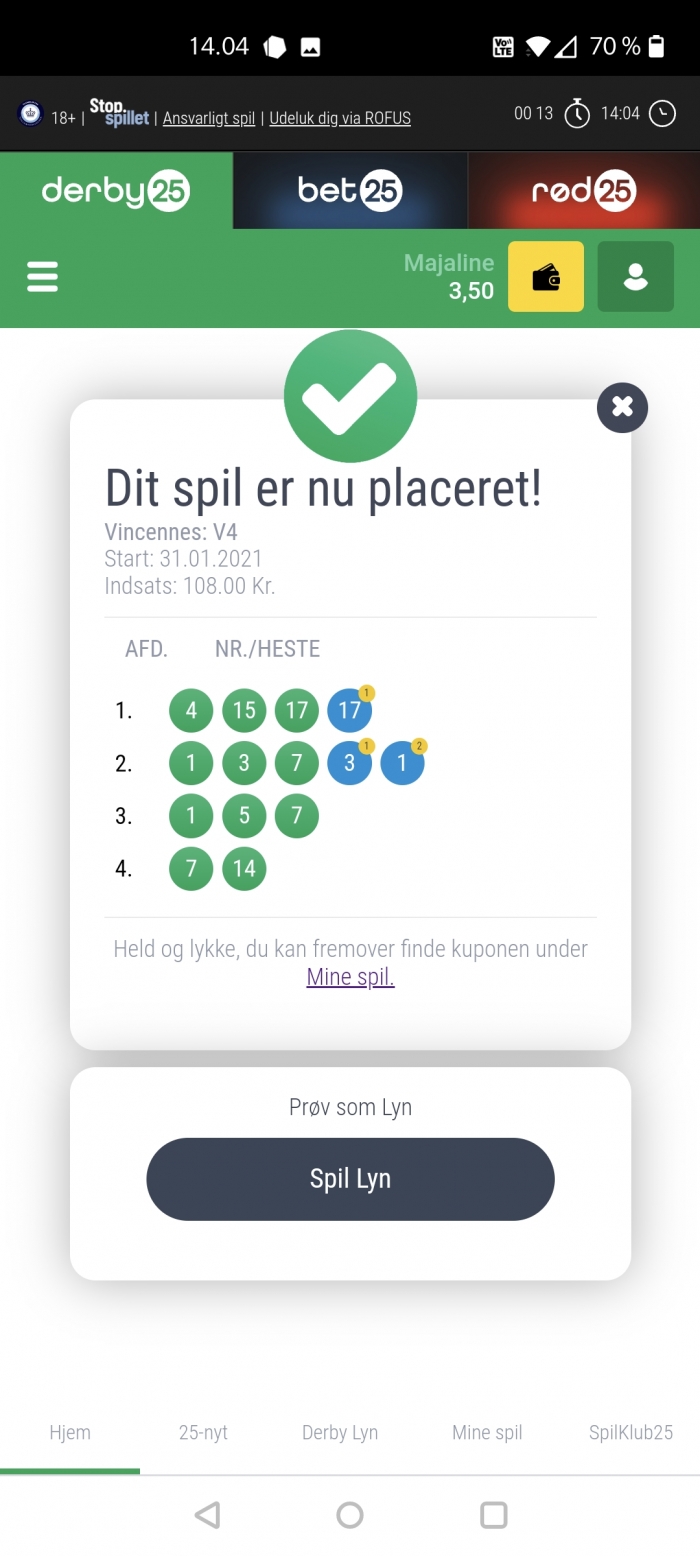Image resolution: width=700 pixels, height=1556 pixels.
Task: Go to the Hjem tab
Action: (70, 1432)
